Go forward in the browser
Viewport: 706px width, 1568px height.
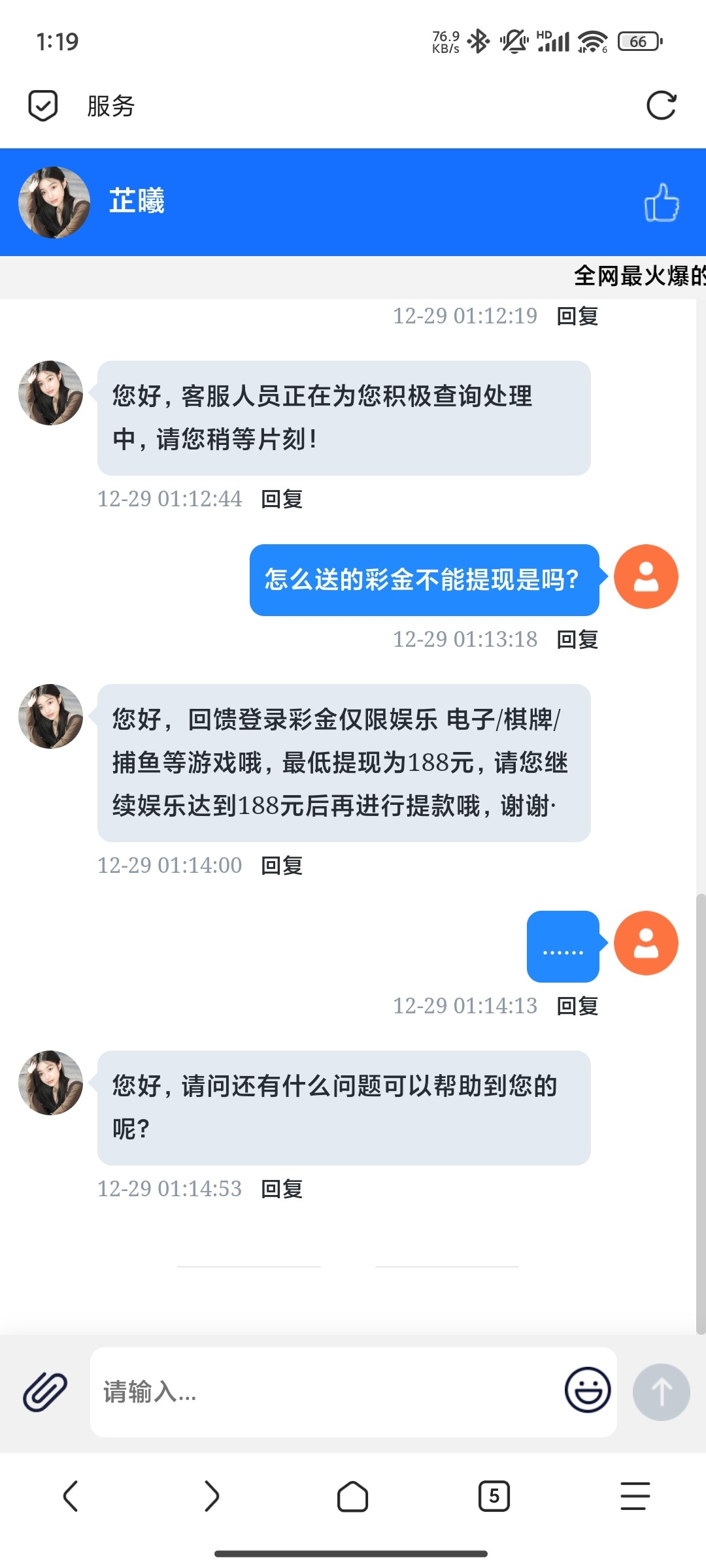[211, 1496]
